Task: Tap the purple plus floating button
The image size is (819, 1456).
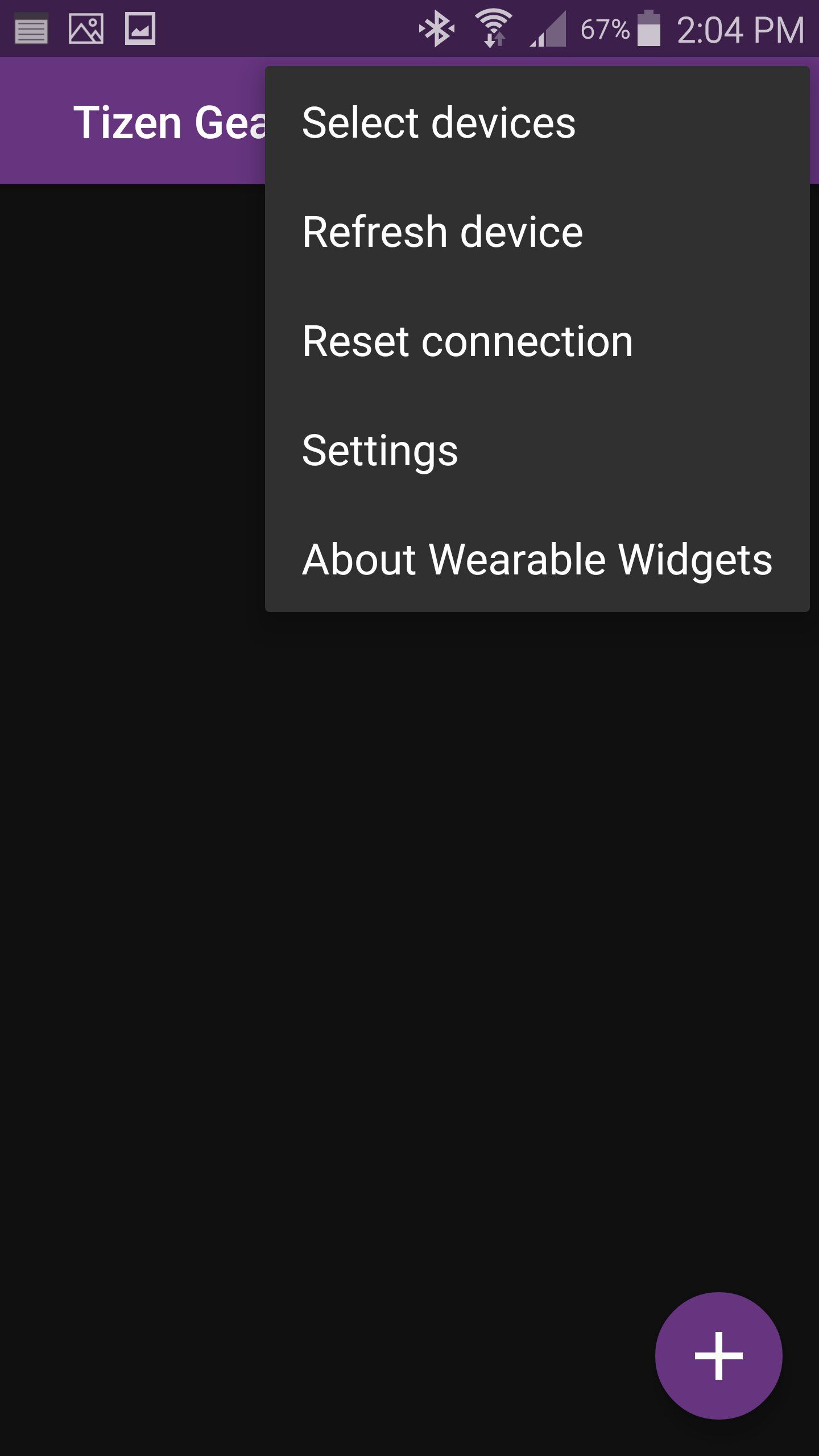Action: pos(718,1355)
